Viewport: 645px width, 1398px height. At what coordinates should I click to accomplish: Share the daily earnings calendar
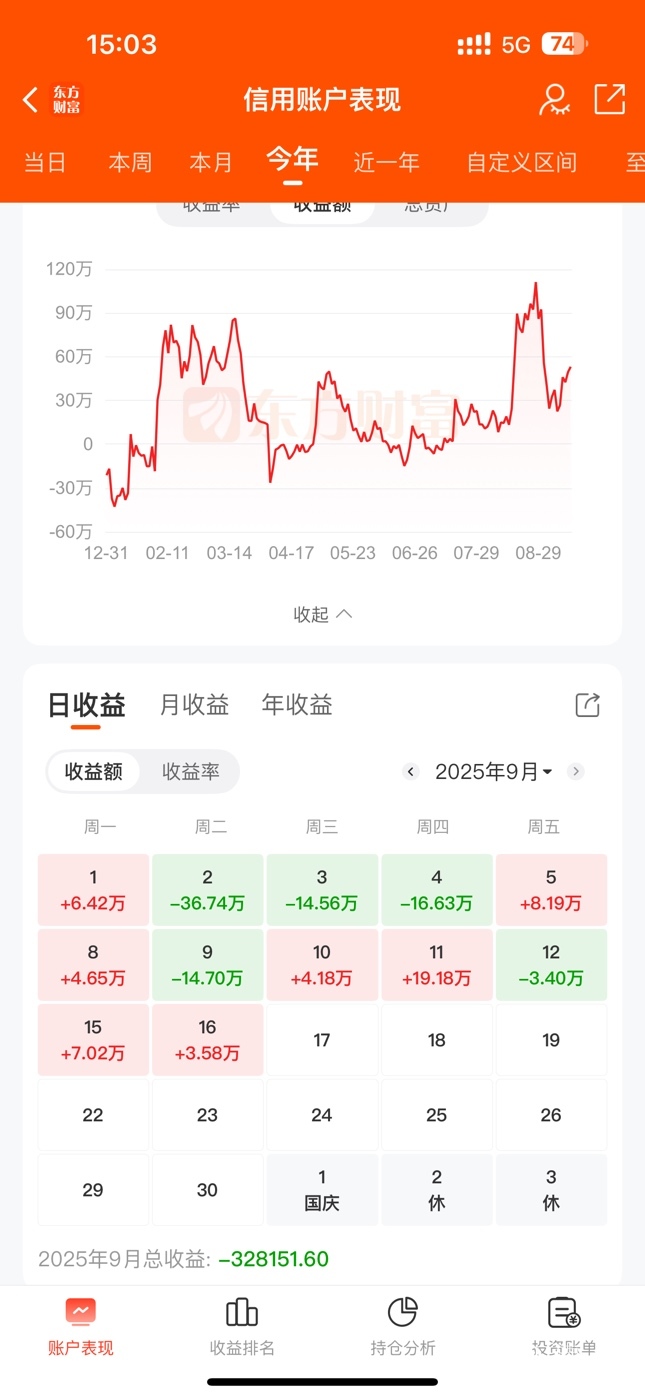588,705
